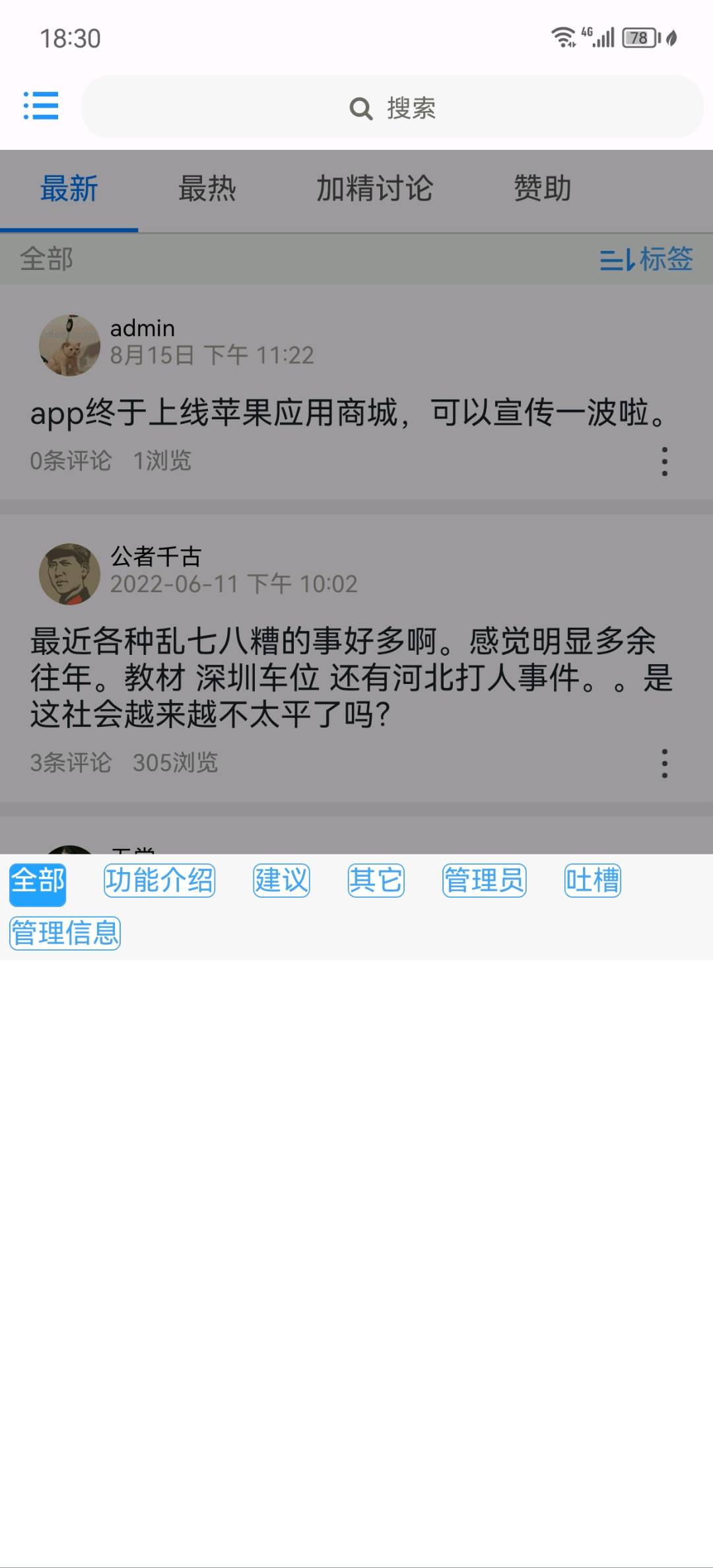The image size is (713, 1568).
Task: Choose the 建议 tag
Action: click(x=281, y=881)
